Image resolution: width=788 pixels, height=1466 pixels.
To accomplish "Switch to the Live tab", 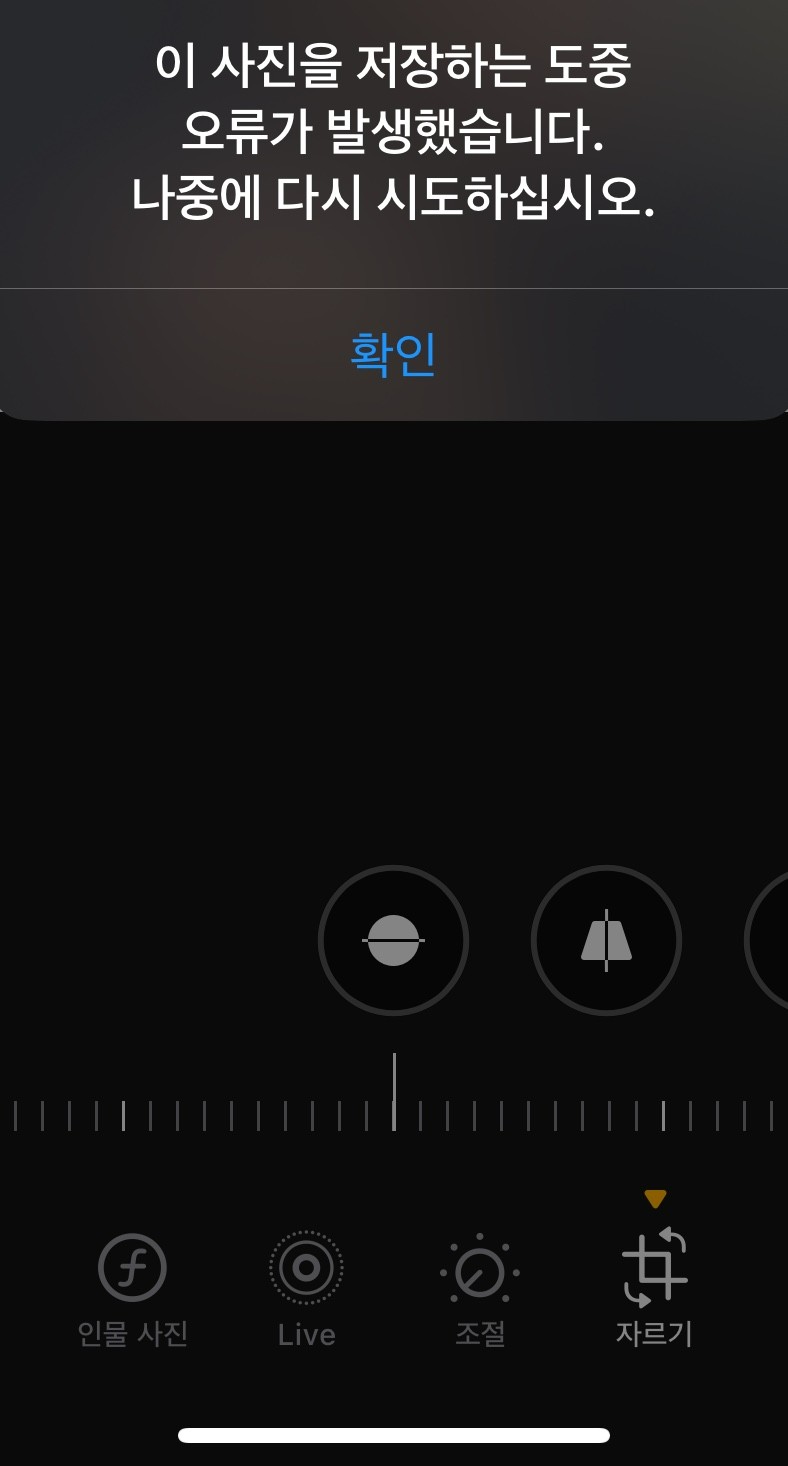I will click(306, 1289).
